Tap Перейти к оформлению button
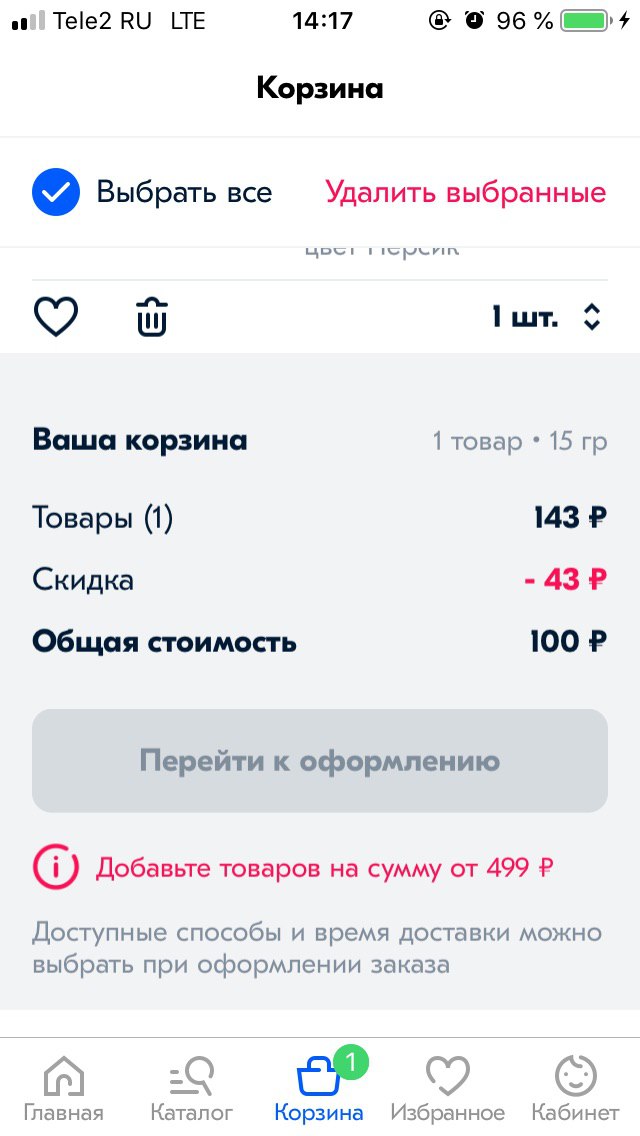 click(x=320, y=761)
